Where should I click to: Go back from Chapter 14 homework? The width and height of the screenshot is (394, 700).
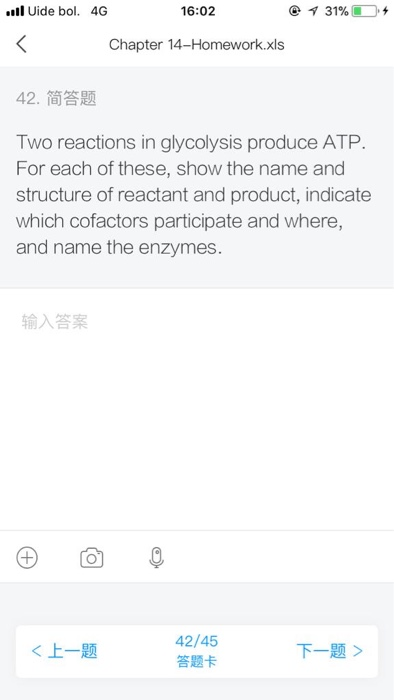(21, 45)
